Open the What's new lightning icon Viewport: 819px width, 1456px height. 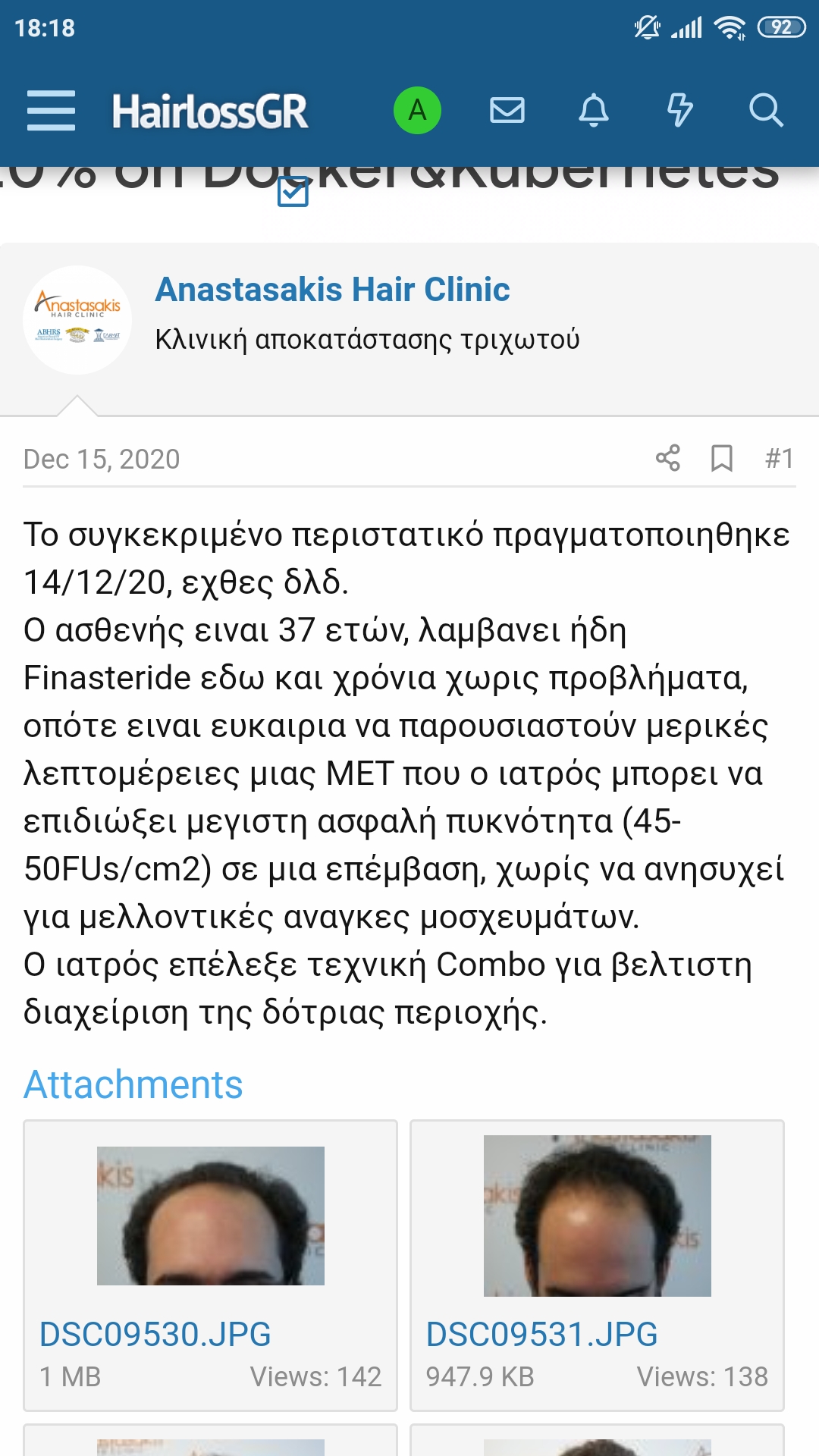click(x=679, y=111)
